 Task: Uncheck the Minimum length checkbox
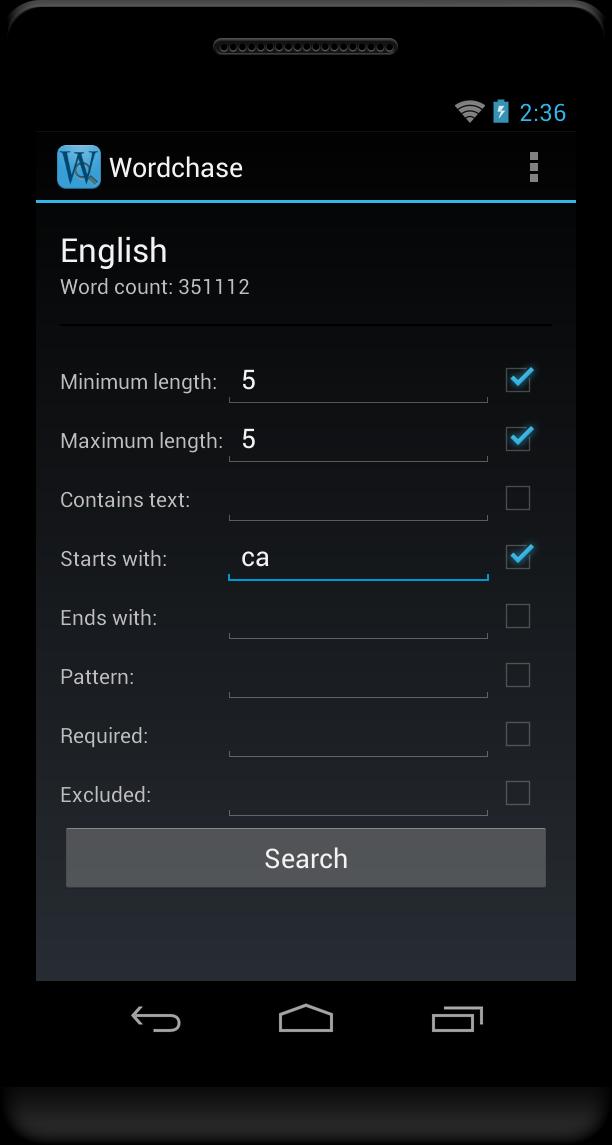(x=518, y=380)
